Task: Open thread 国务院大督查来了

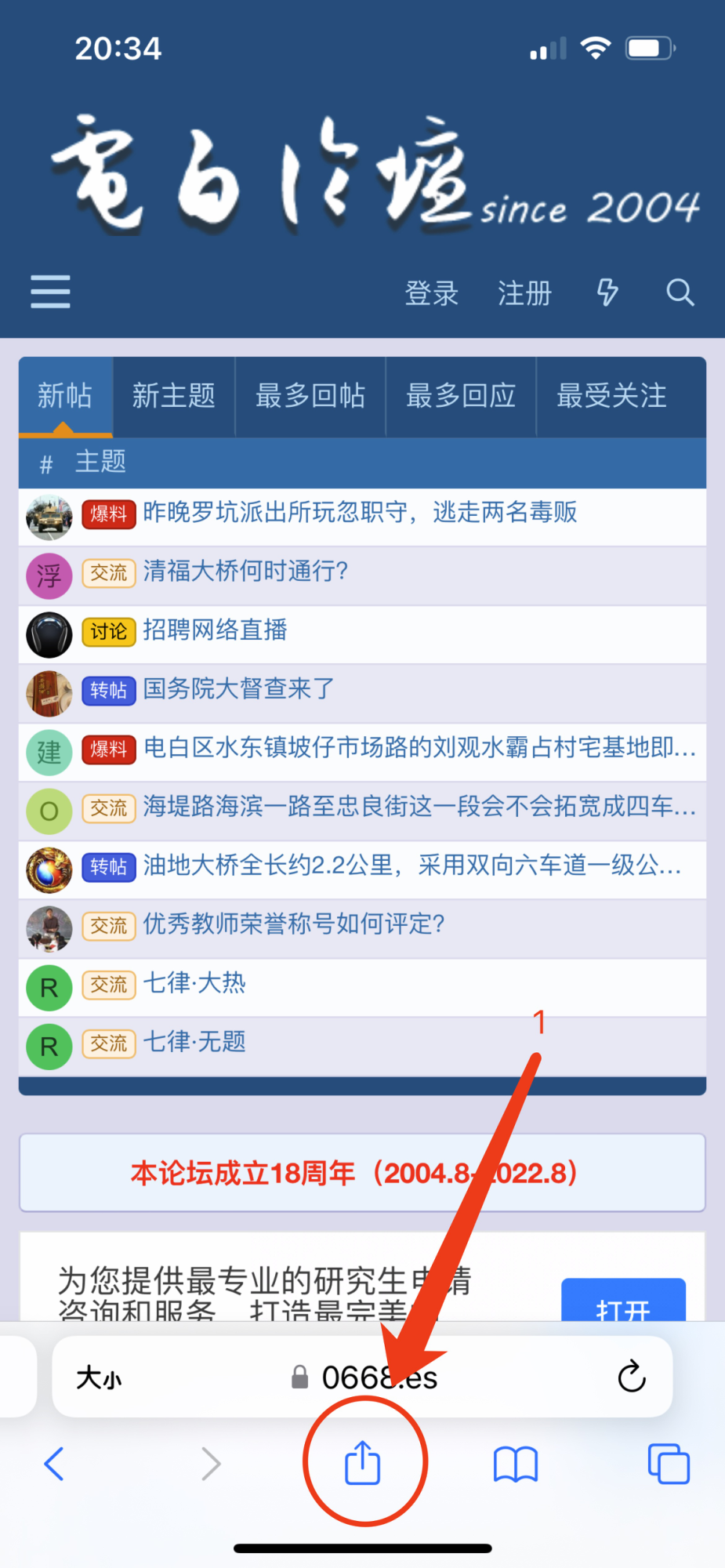Action: tap(238, 689)
